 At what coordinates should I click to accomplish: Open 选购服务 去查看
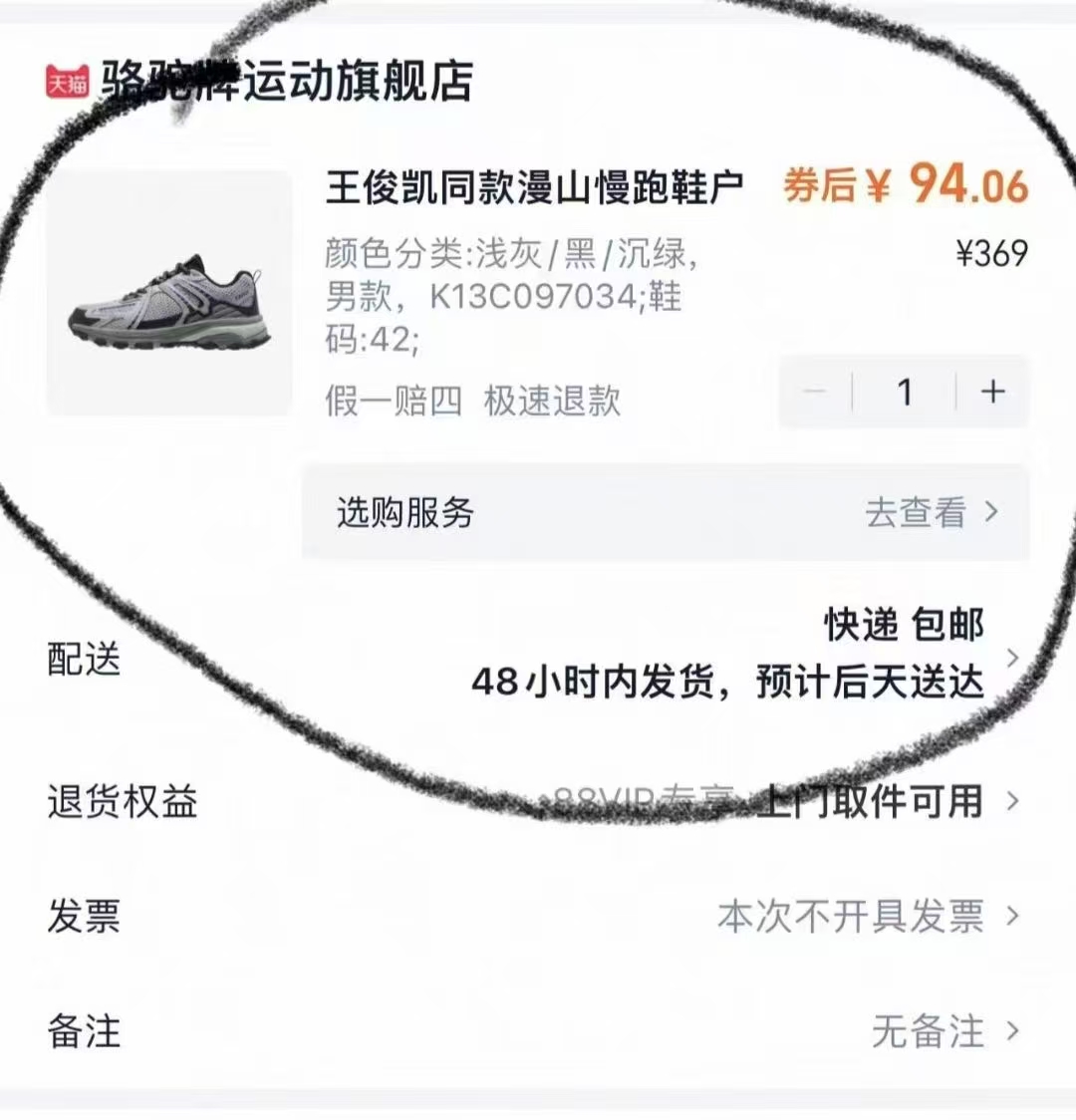(x=930, y=513)
